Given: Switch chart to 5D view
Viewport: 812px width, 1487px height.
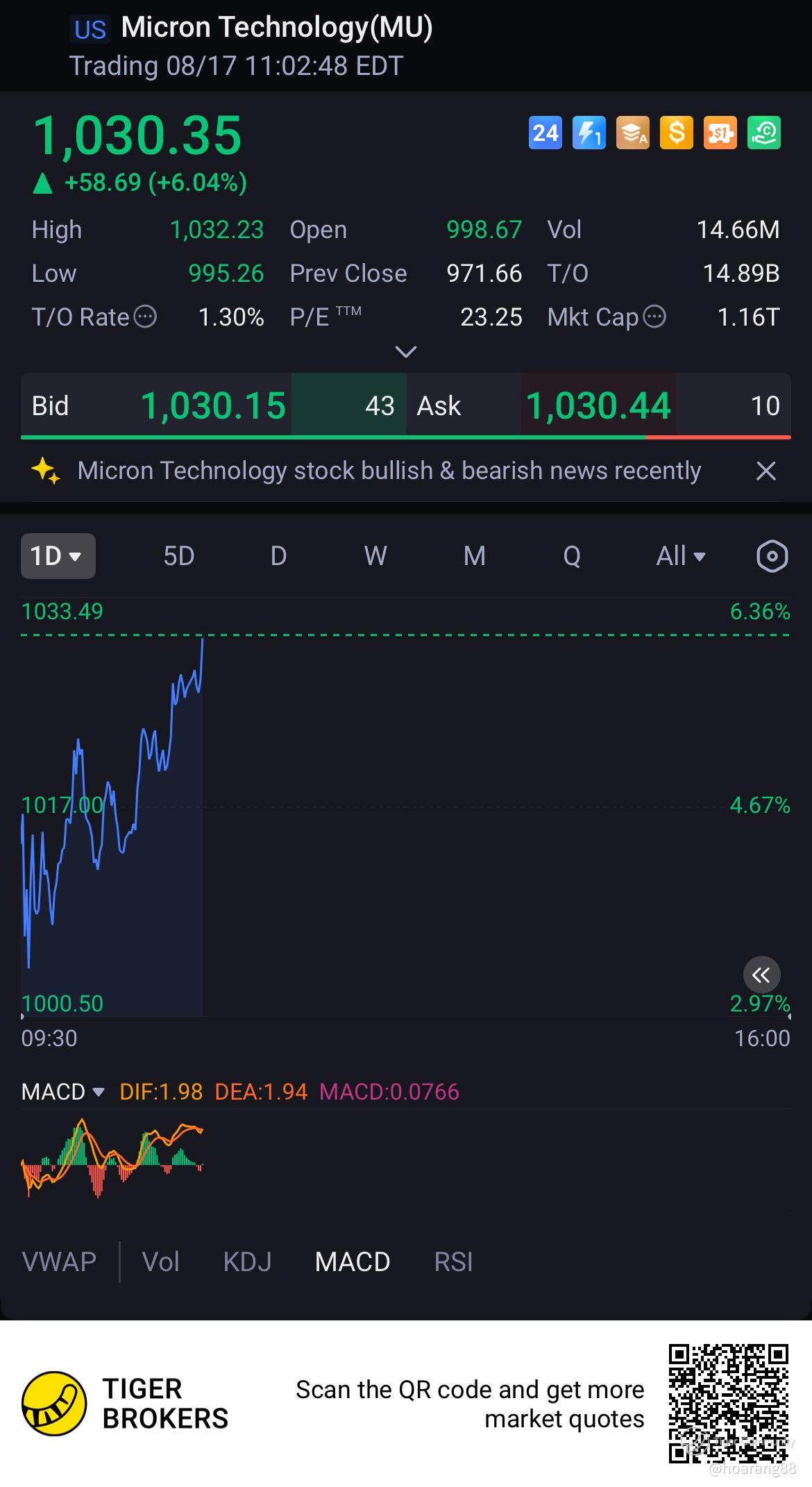Looking at the screenshot, I should pos(178,556).
